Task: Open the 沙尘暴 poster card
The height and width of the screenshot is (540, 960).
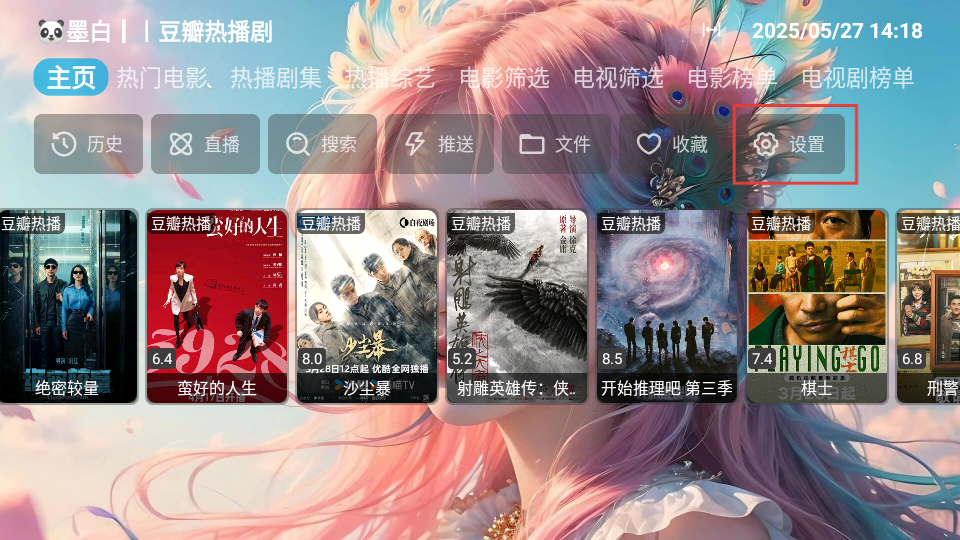Action: pyautogui.click(x=367, y=305)
